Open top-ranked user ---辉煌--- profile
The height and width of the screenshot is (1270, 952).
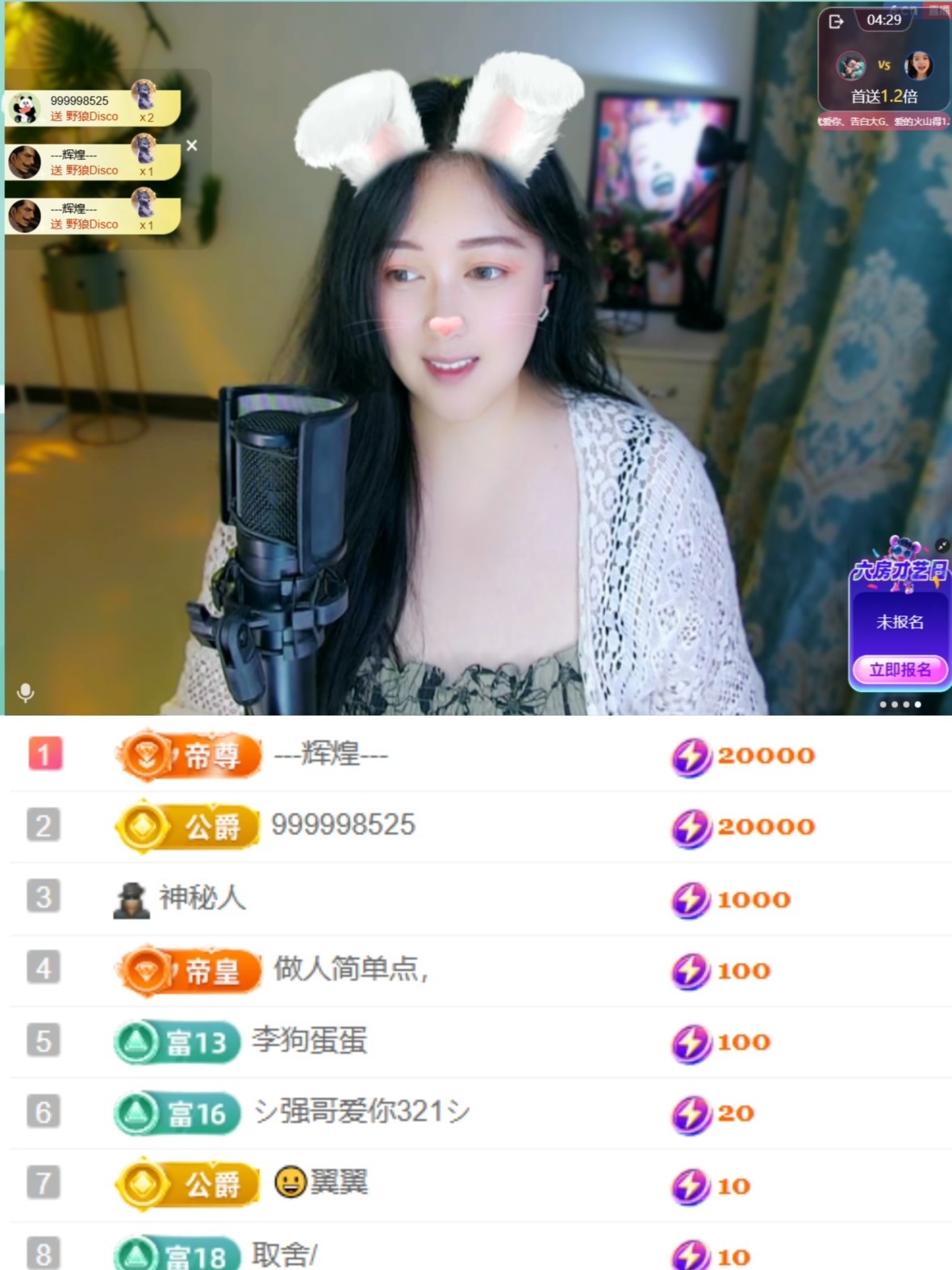pos(331,756)
